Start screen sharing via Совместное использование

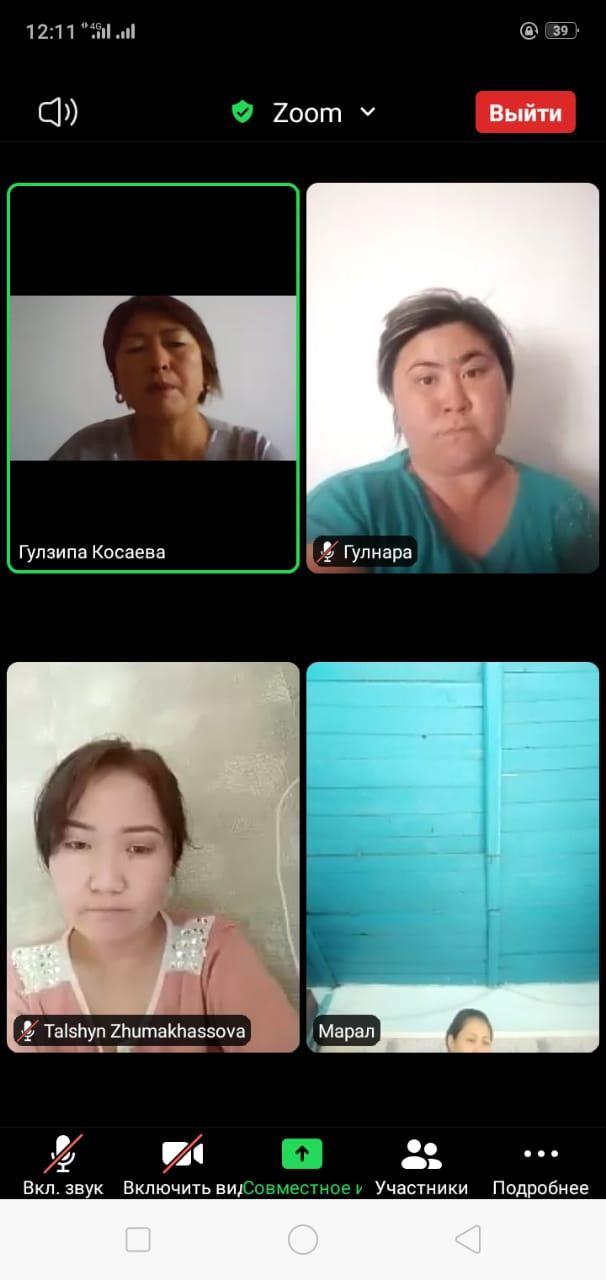[302, 1165]
